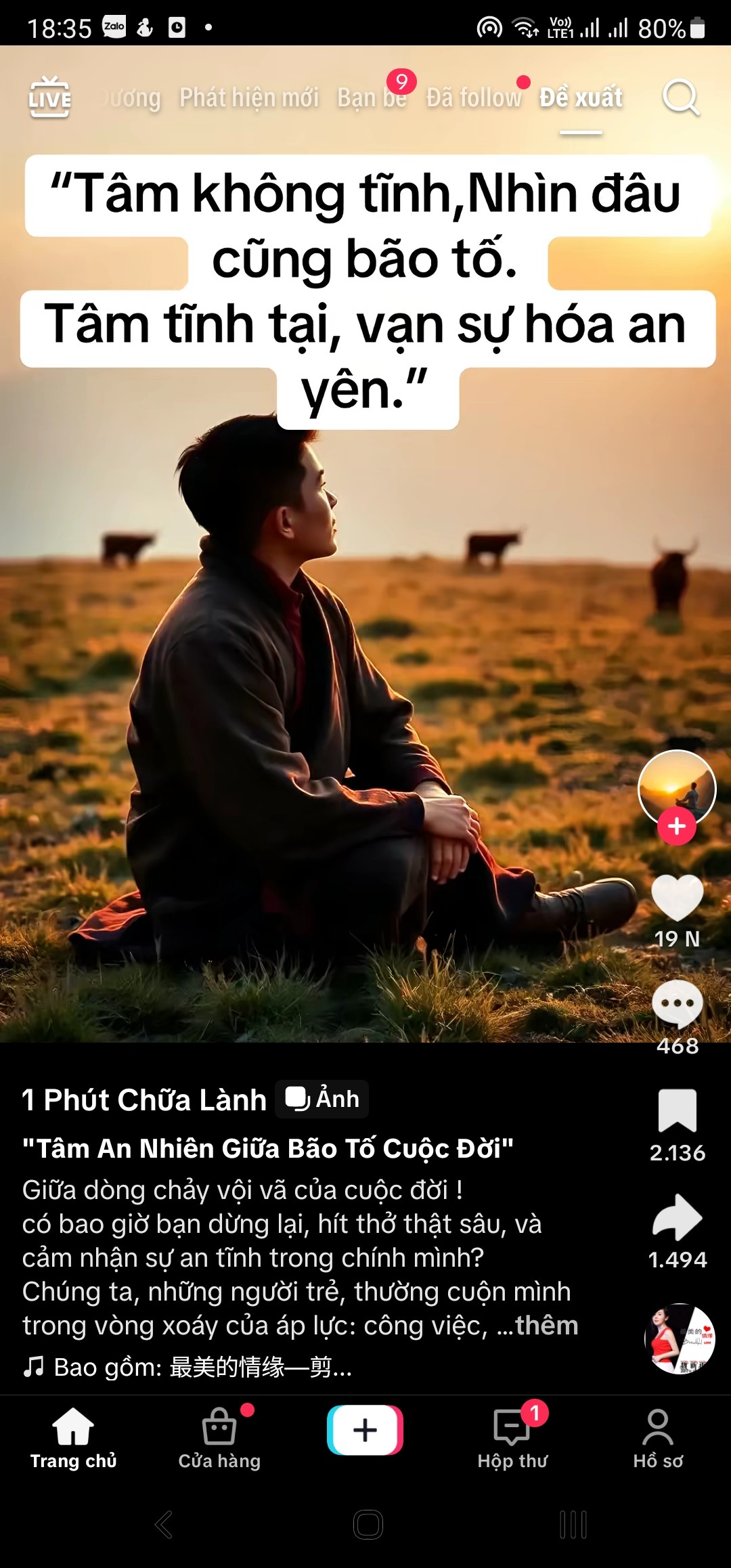Like this post with the heart
Screen dimensions: 731x1568
pyautogui.click(x=677, y=897)
